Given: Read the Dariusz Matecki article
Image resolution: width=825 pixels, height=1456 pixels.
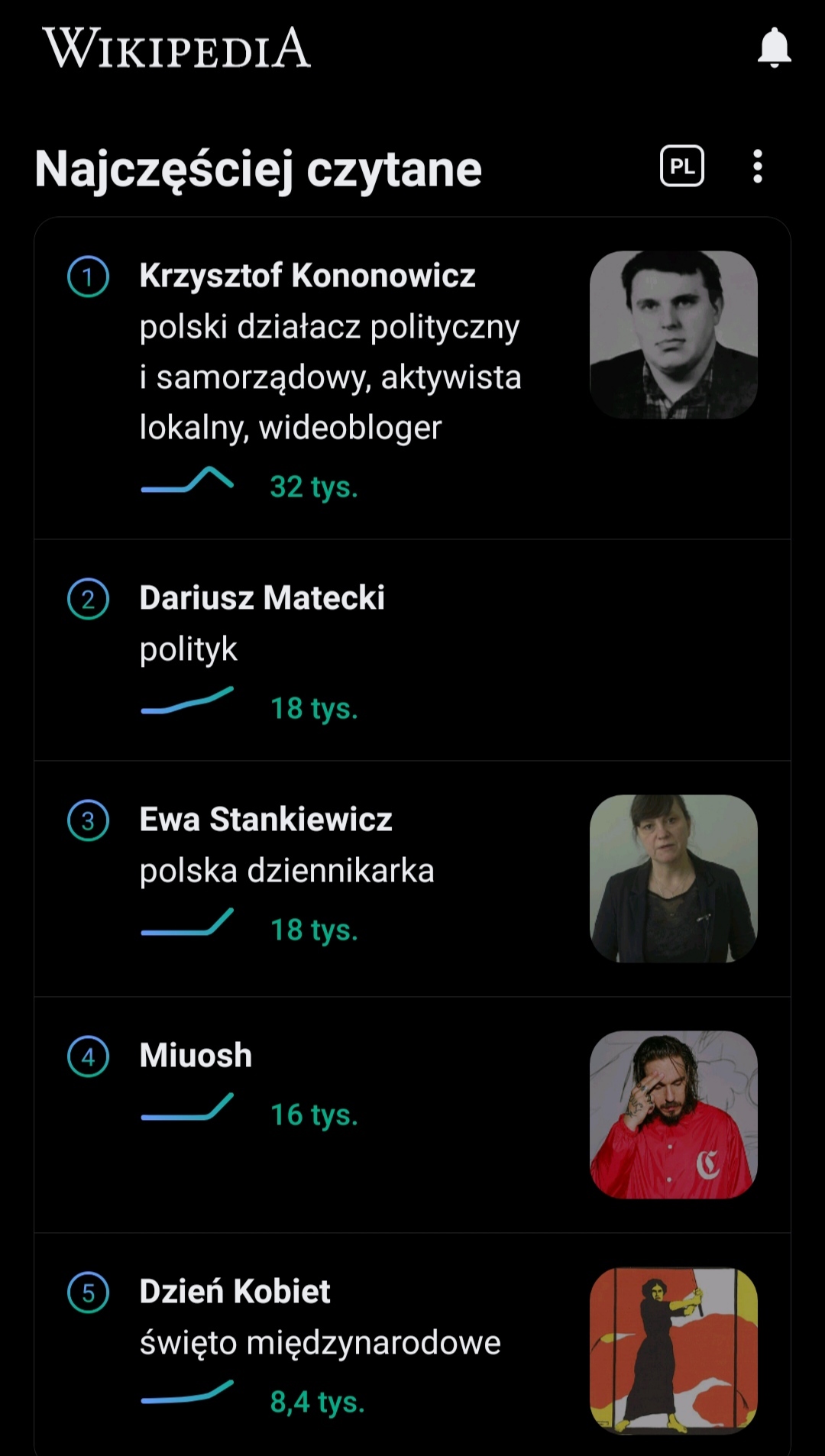Looking at the screenshot, I should tap(262, 598).
